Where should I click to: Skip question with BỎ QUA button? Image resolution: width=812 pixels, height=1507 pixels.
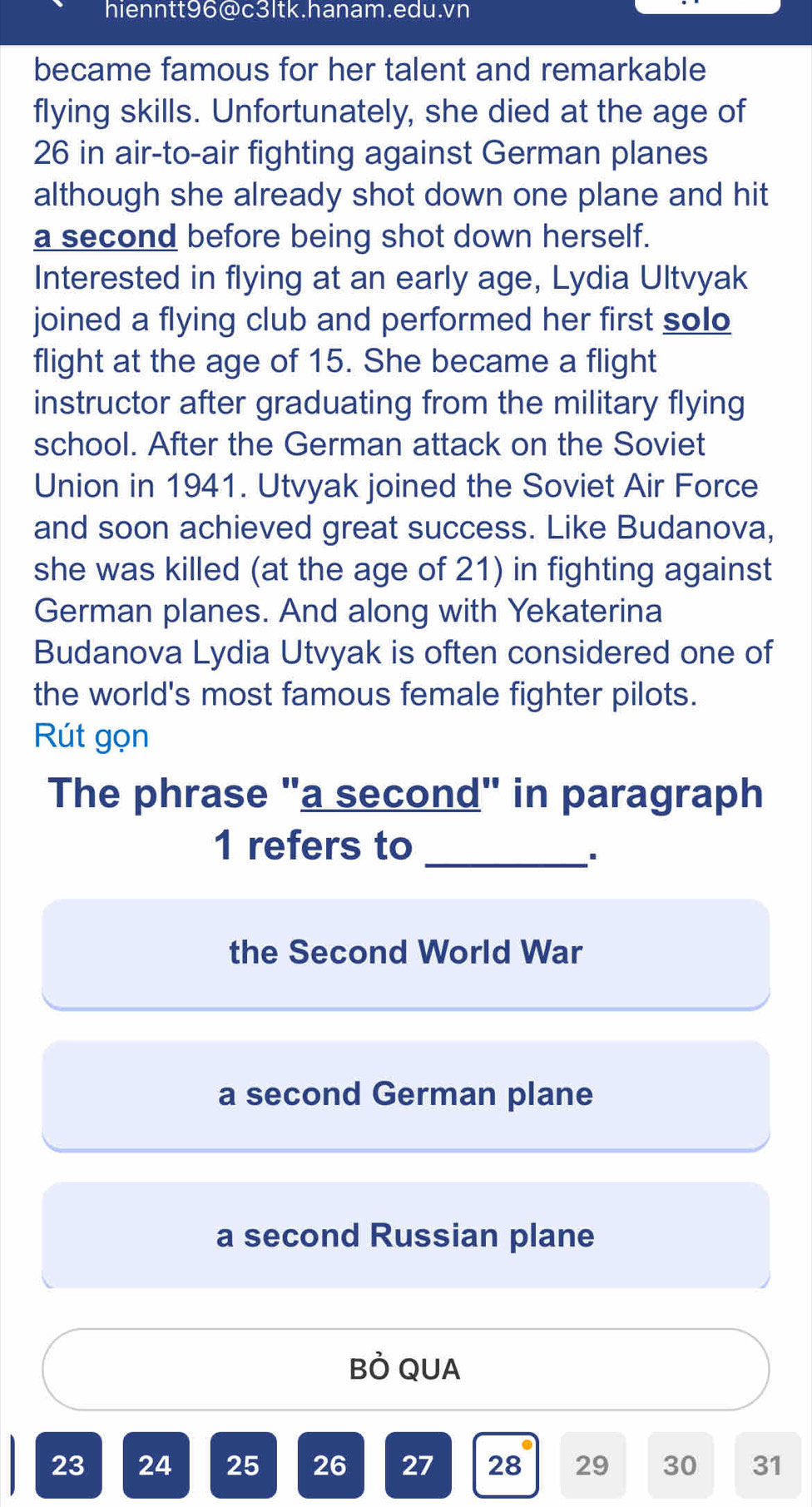(x=406, y=1369)
